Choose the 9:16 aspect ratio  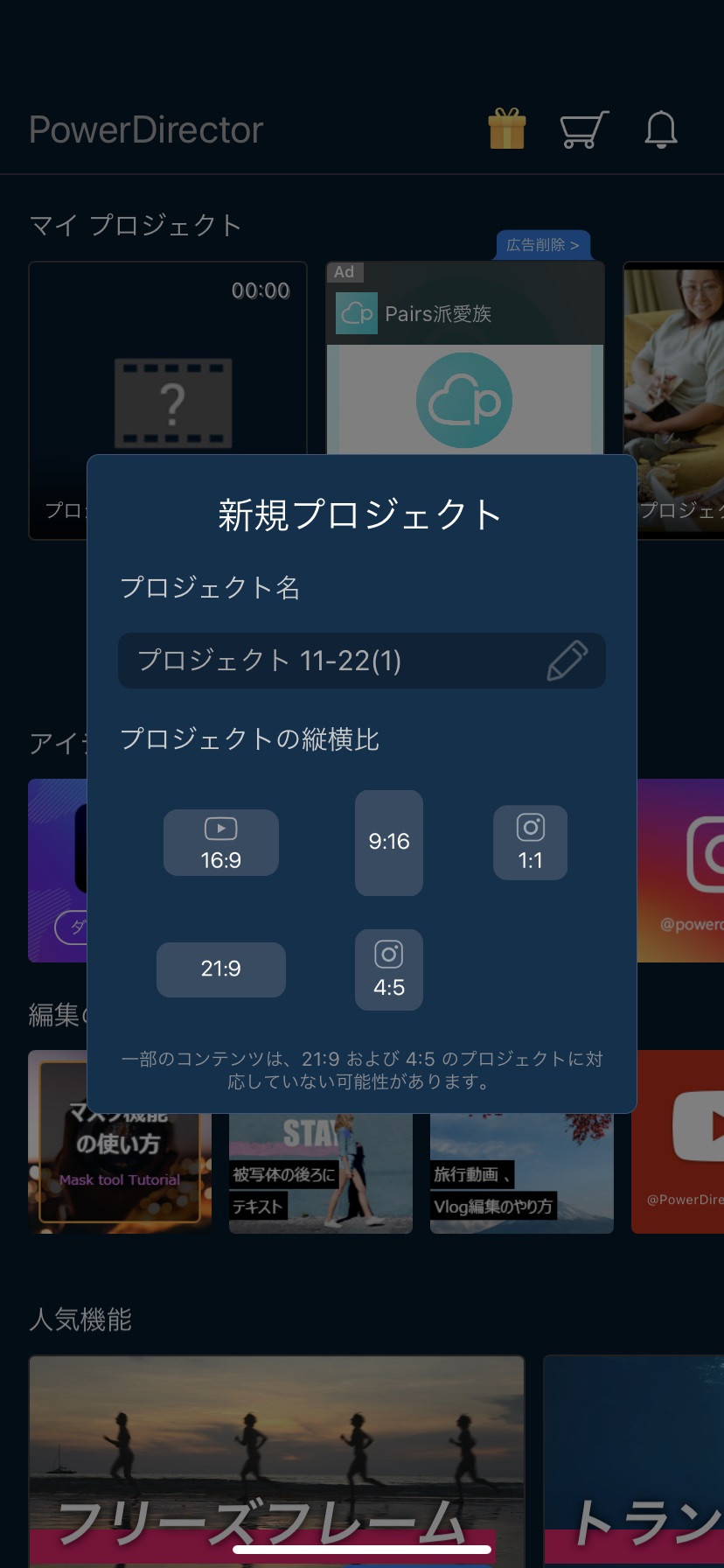coord(388,843)
